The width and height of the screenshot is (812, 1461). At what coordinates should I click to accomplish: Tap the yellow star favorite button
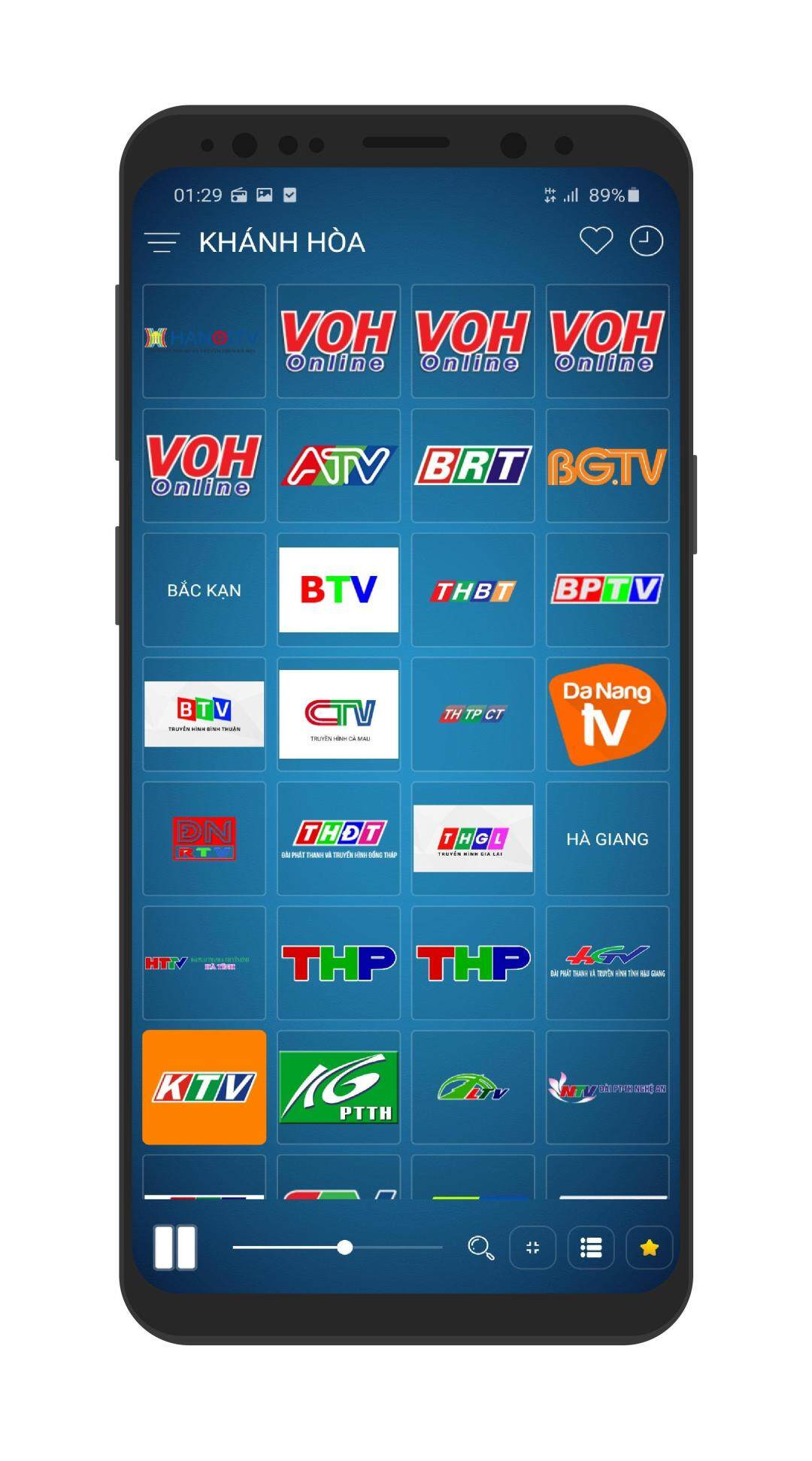(649, 1247)
